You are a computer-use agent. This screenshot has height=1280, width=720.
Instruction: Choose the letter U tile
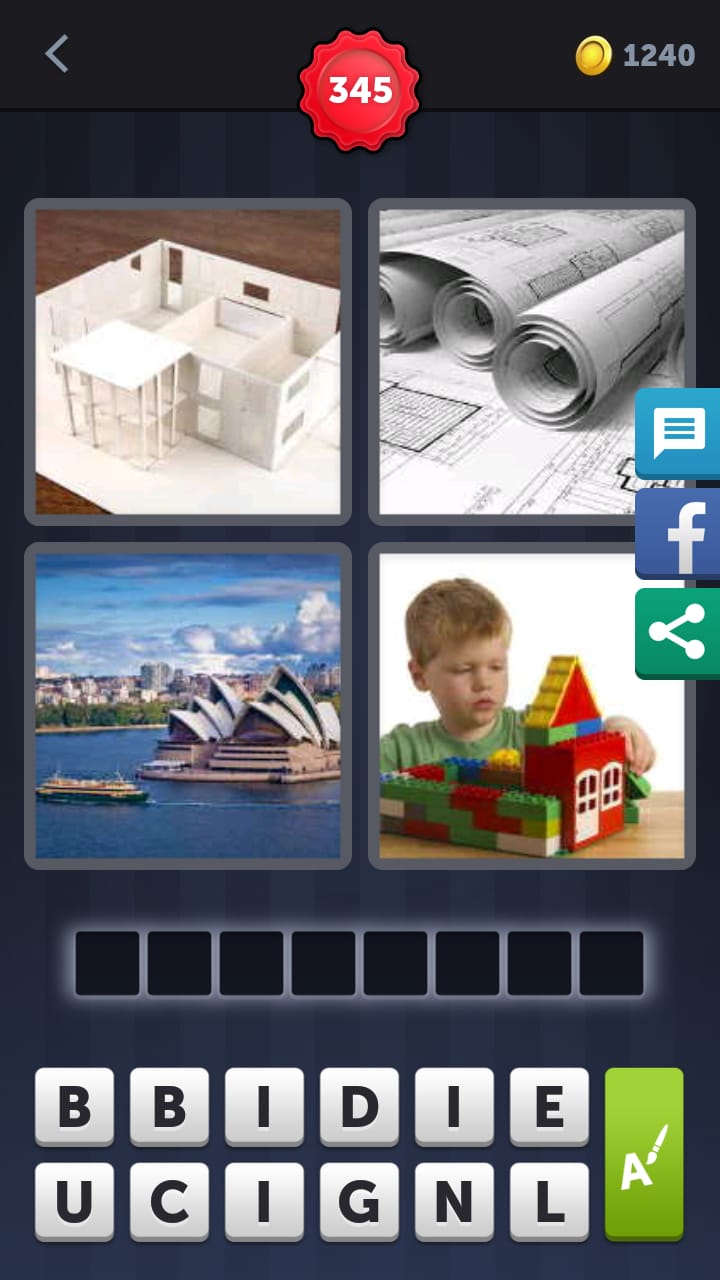pyautogui.click(x=74, y=1201)
